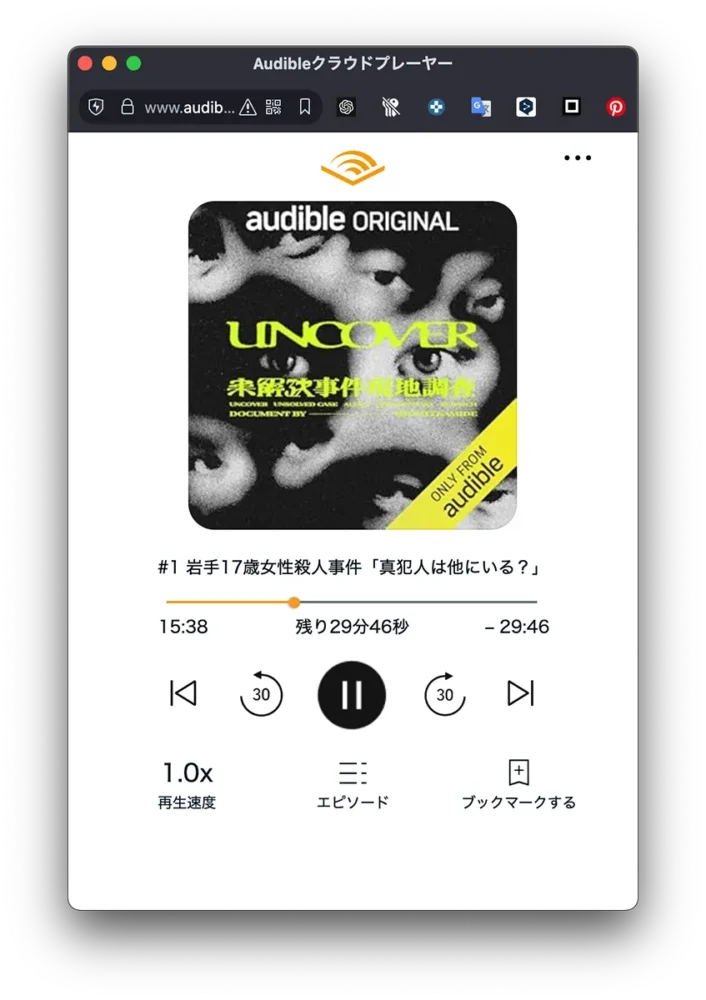706x1000 pixels.
Task: Jump to the previous chapter
Action: click(183, 693)
